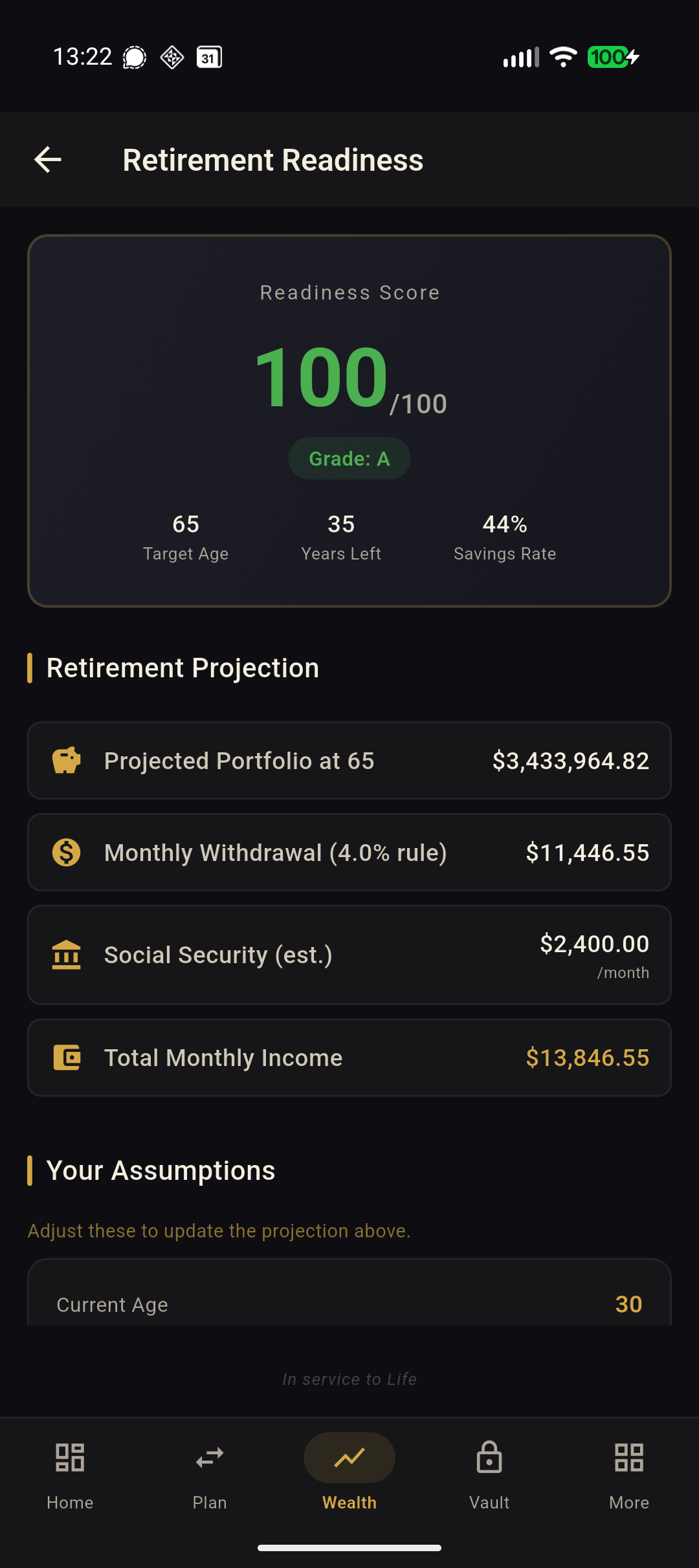Select the piggy bank icon beside Projected Portfolio
This screenshot has height=1568, width=699.
tap(67, 760)
